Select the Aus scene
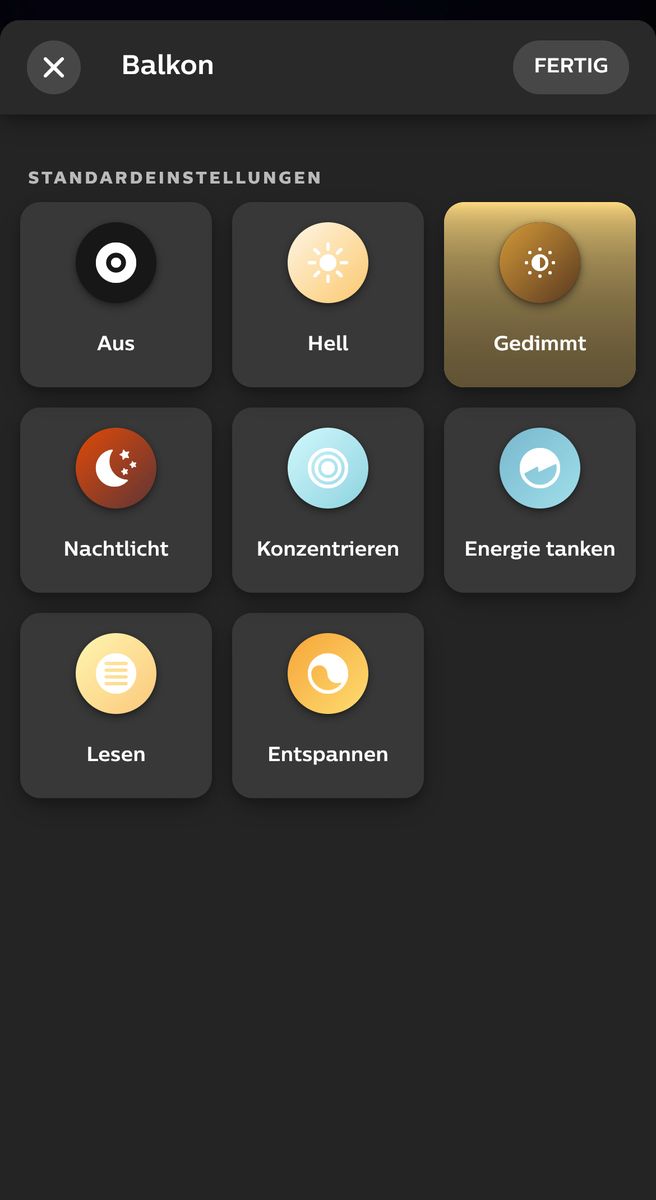656x1200 pixels. (116, 294)
